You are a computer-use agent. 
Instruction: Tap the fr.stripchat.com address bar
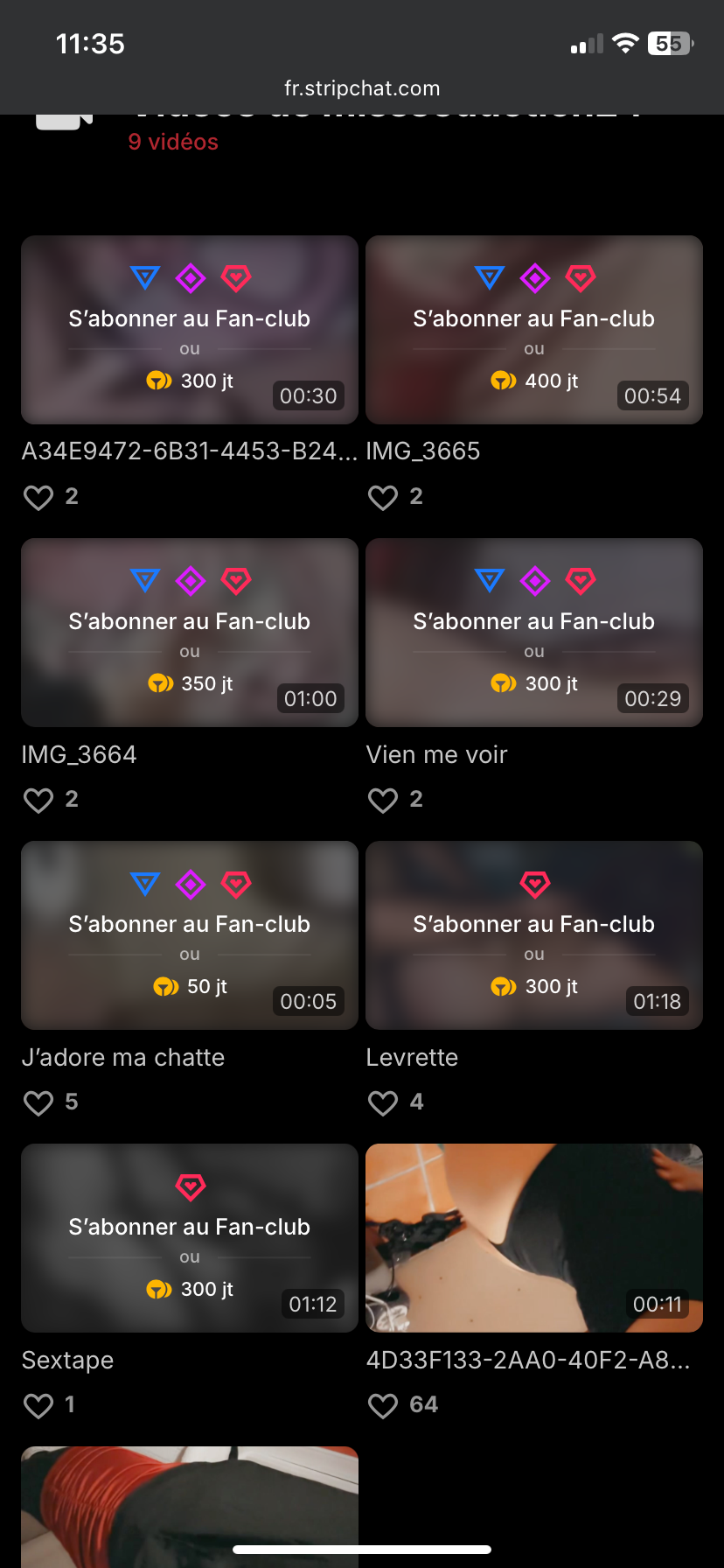pyautogui.click(x=362, y=88)
